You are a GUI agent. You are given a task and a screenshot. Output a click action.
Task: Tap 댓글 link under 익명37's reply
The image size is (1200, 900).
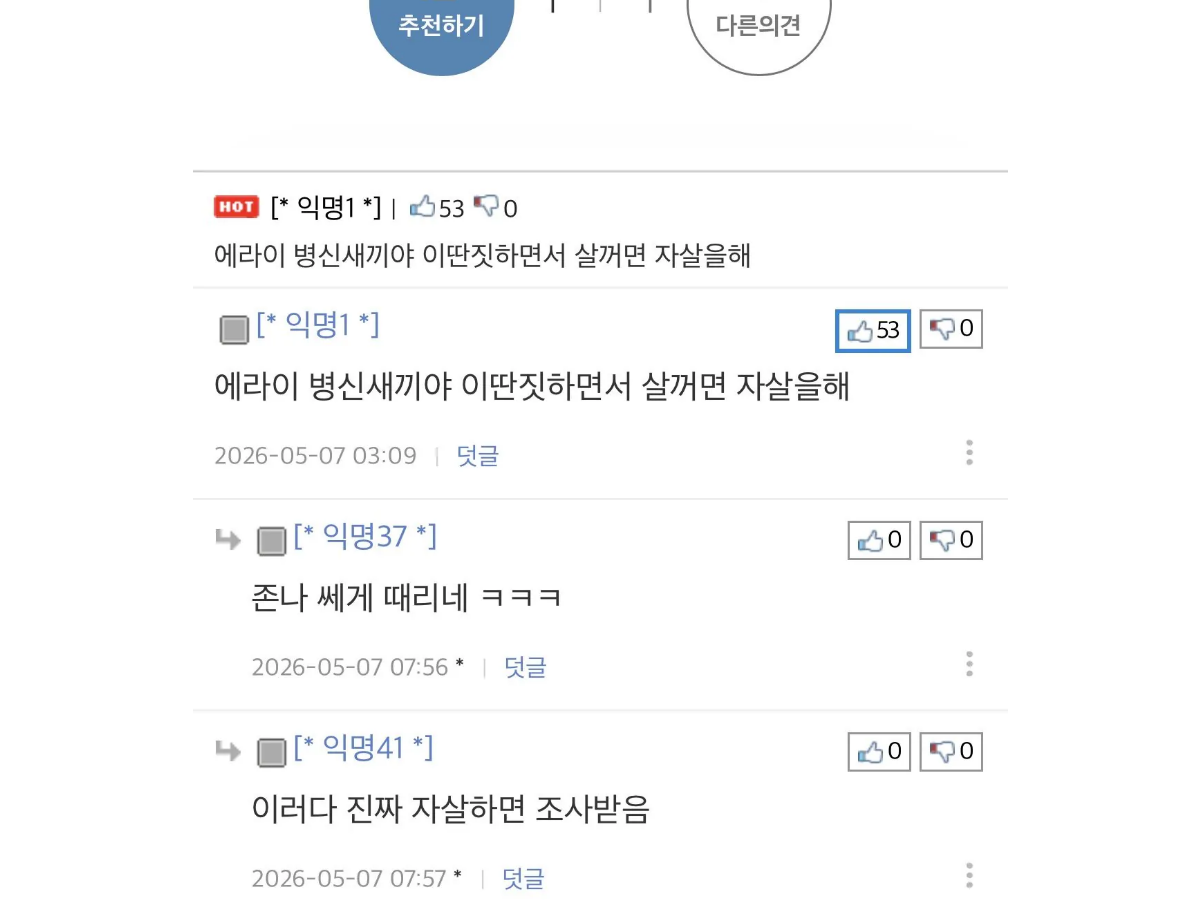(525, 667)
